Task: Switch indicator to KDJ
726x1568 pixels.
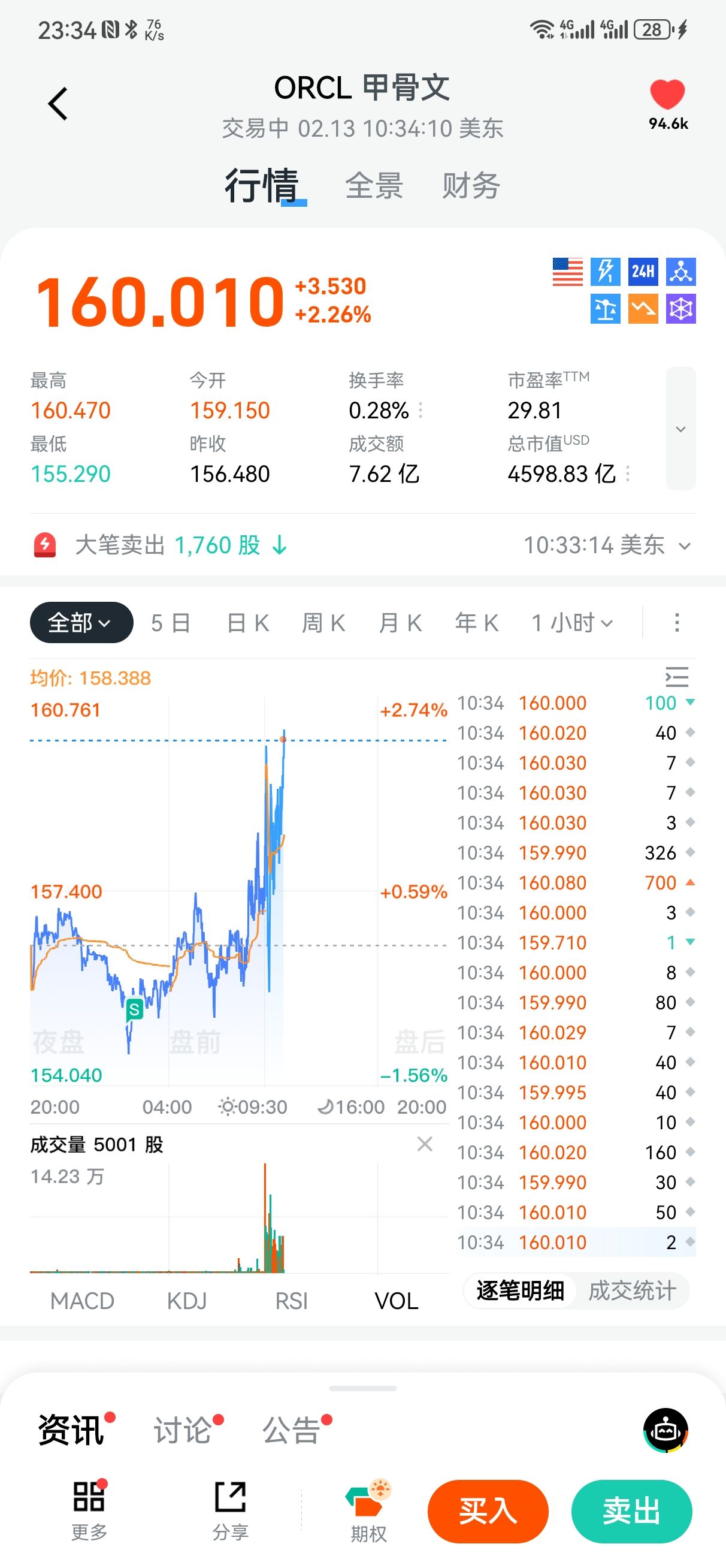Action: point(187,1301)
